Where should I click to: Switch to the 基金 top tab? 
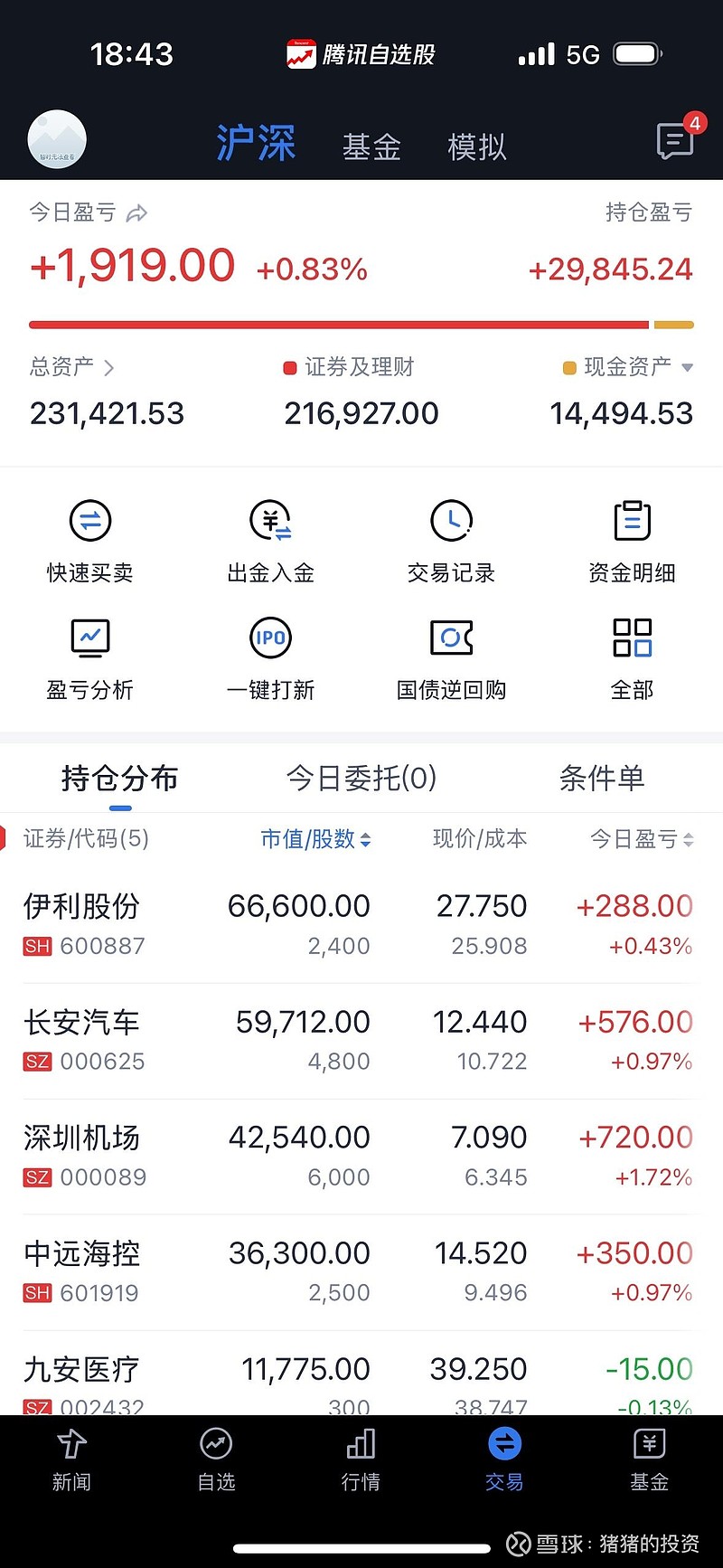371,146
